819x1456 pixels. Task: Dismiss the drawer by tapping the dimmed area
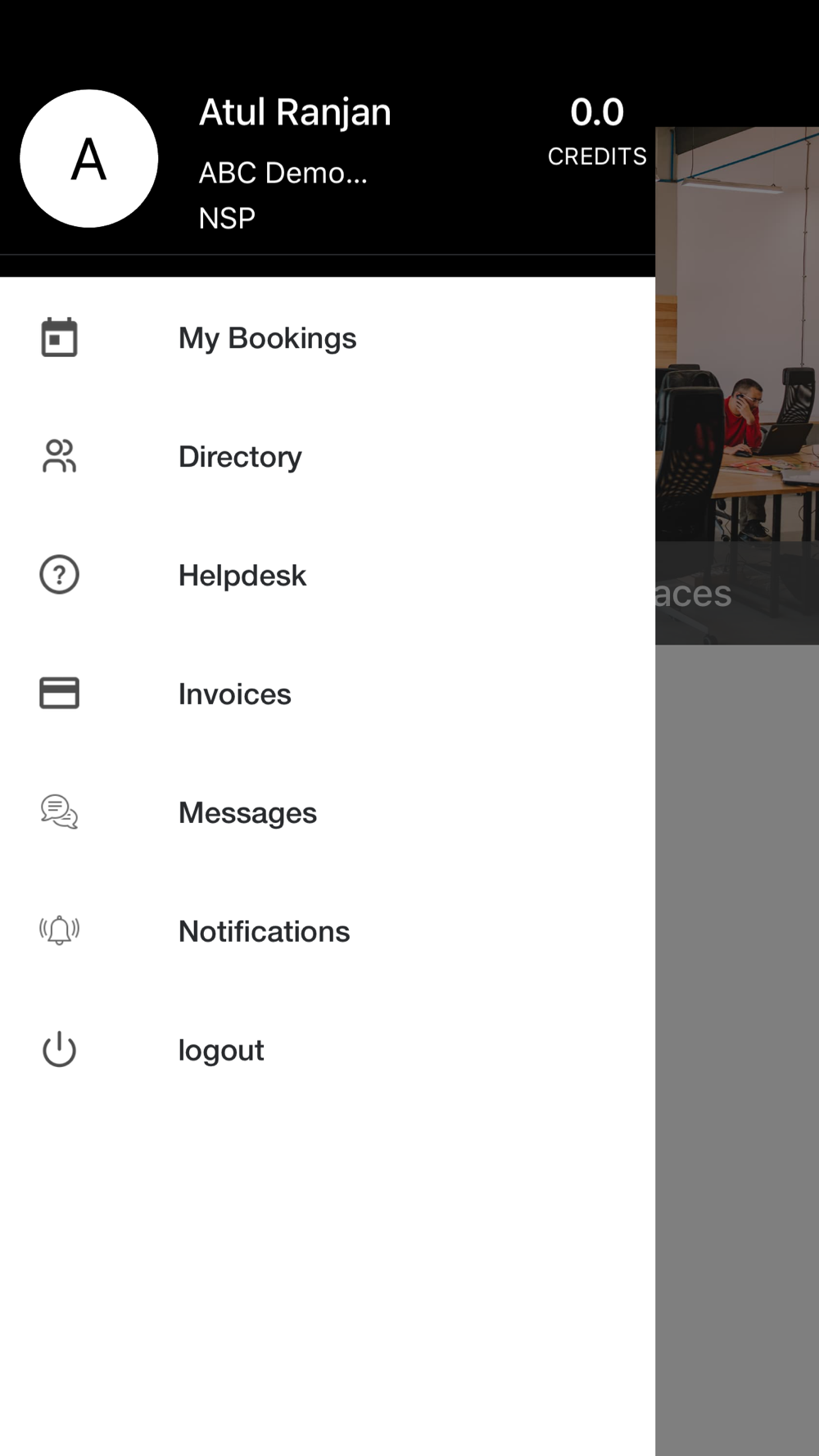pyautogui.click(x=737, y=983)
